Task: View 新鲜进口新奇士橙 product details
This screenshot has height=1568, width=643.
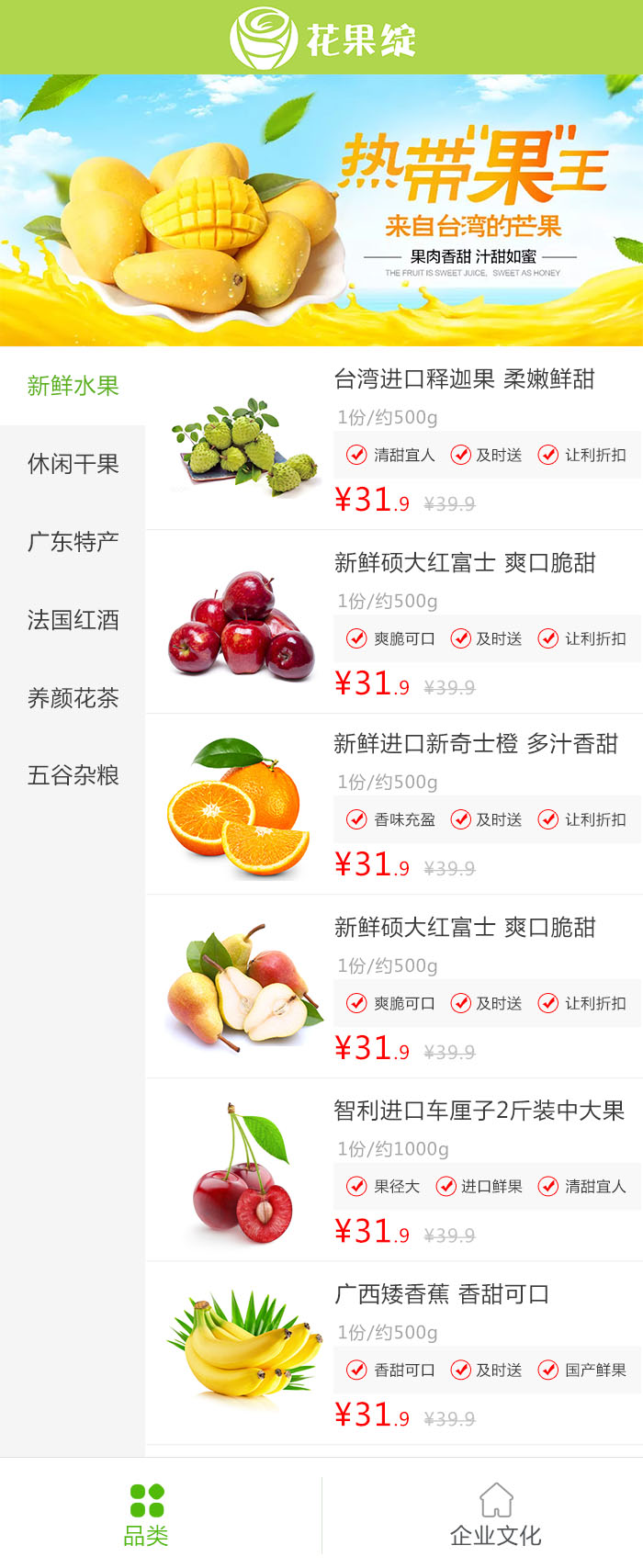Action: coord(475,744)
